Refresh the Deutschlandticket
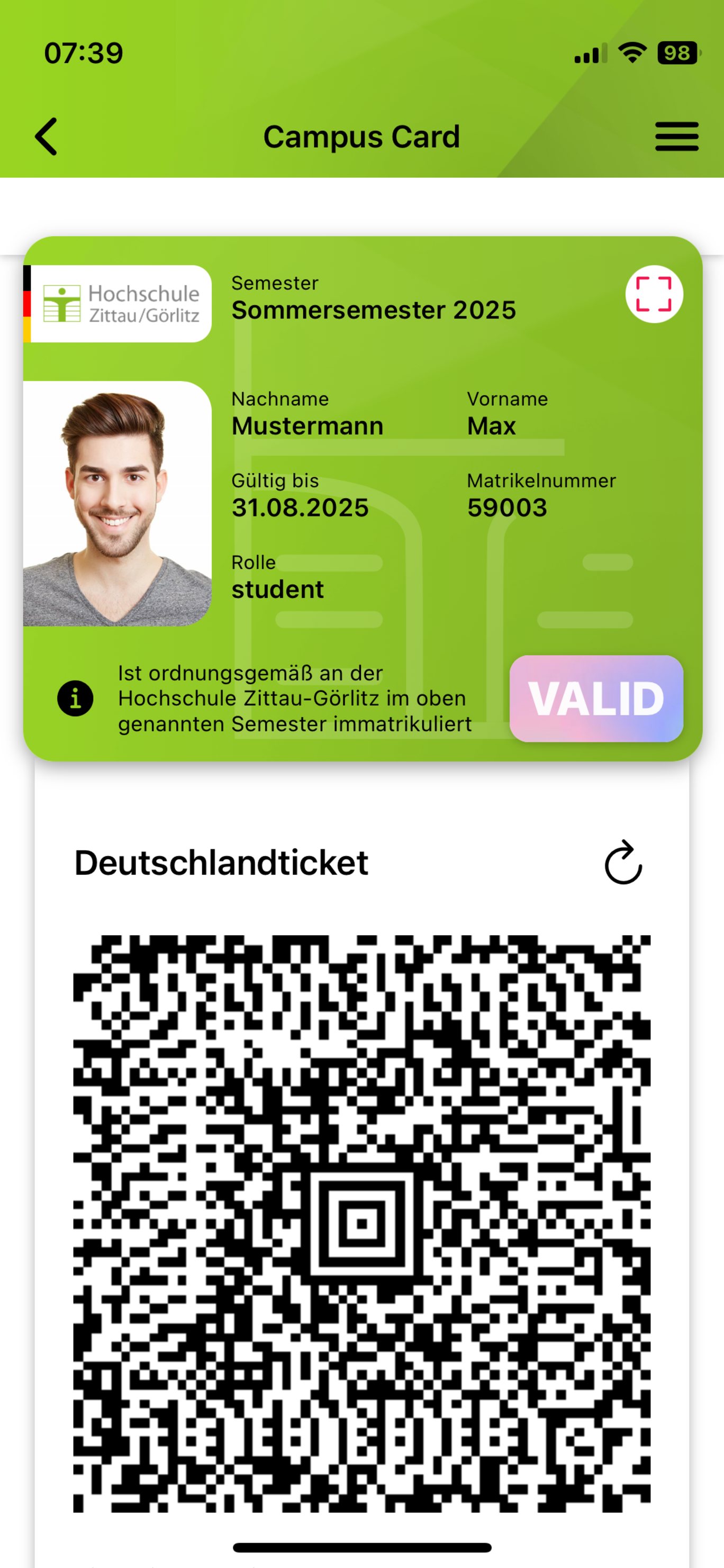This screenshot has height=1568, width=724. pyautogui.click(x=623, y=863)
